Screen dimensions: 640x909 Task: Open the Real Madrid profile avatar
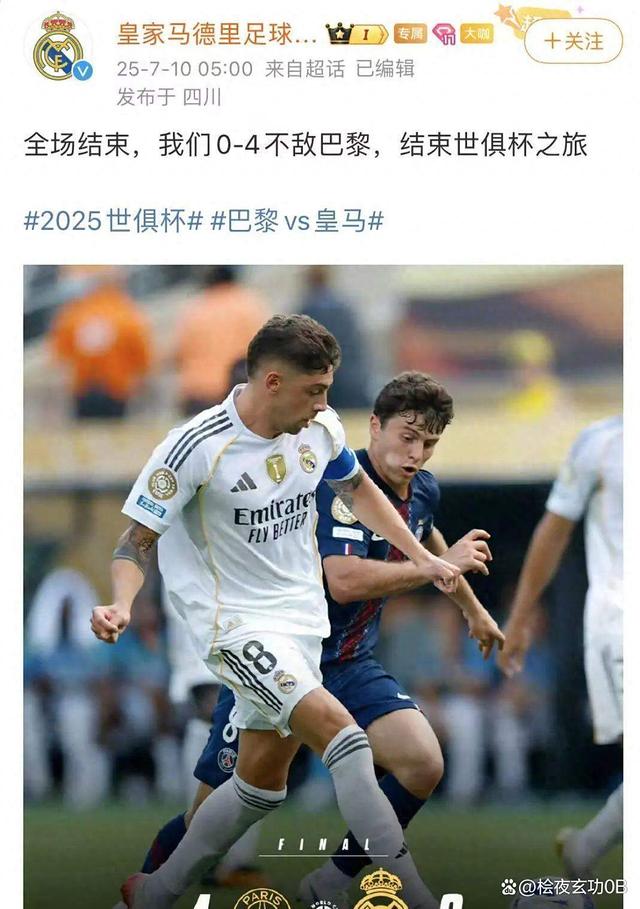[57, 47]
